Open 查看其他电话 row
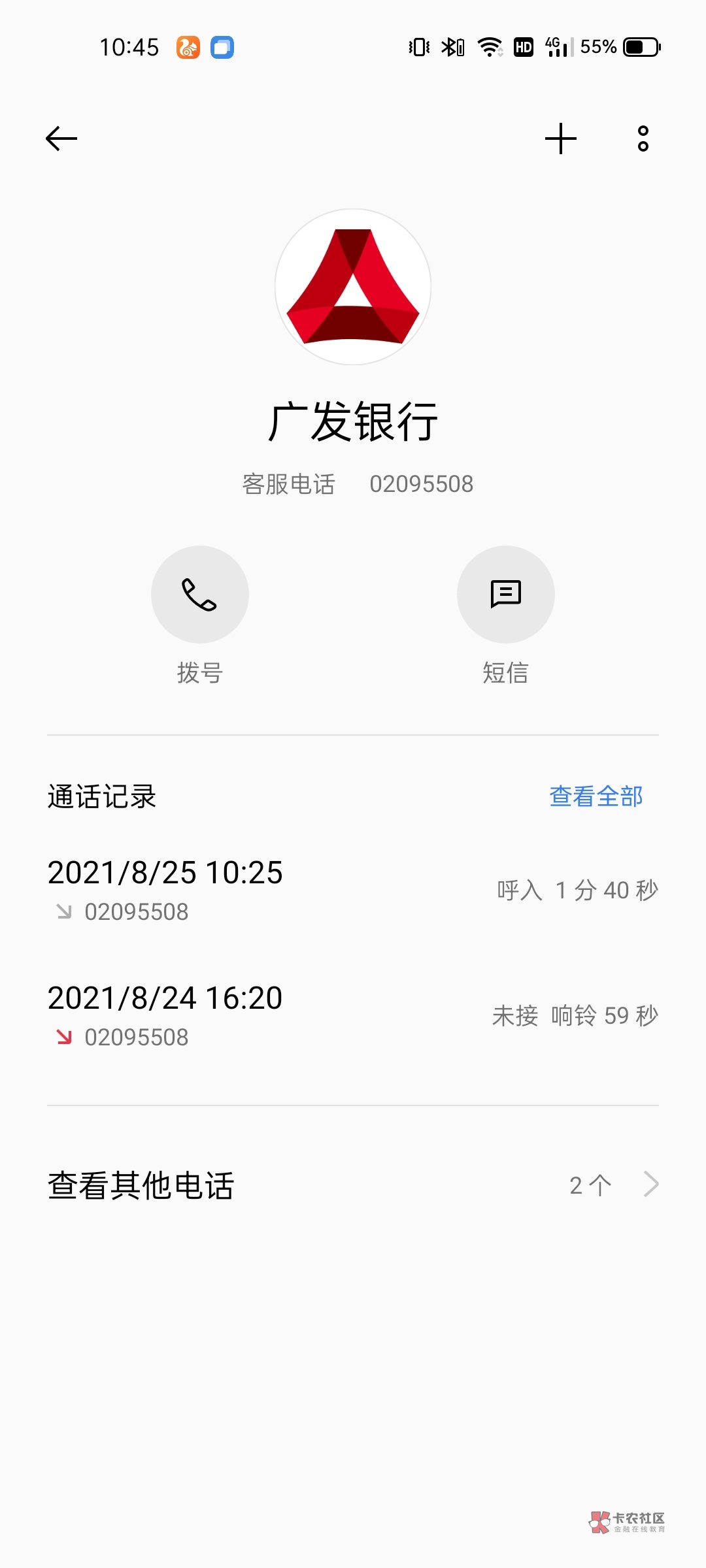706x1568 pixels. pyautogui.click(x=353, y=1184)
